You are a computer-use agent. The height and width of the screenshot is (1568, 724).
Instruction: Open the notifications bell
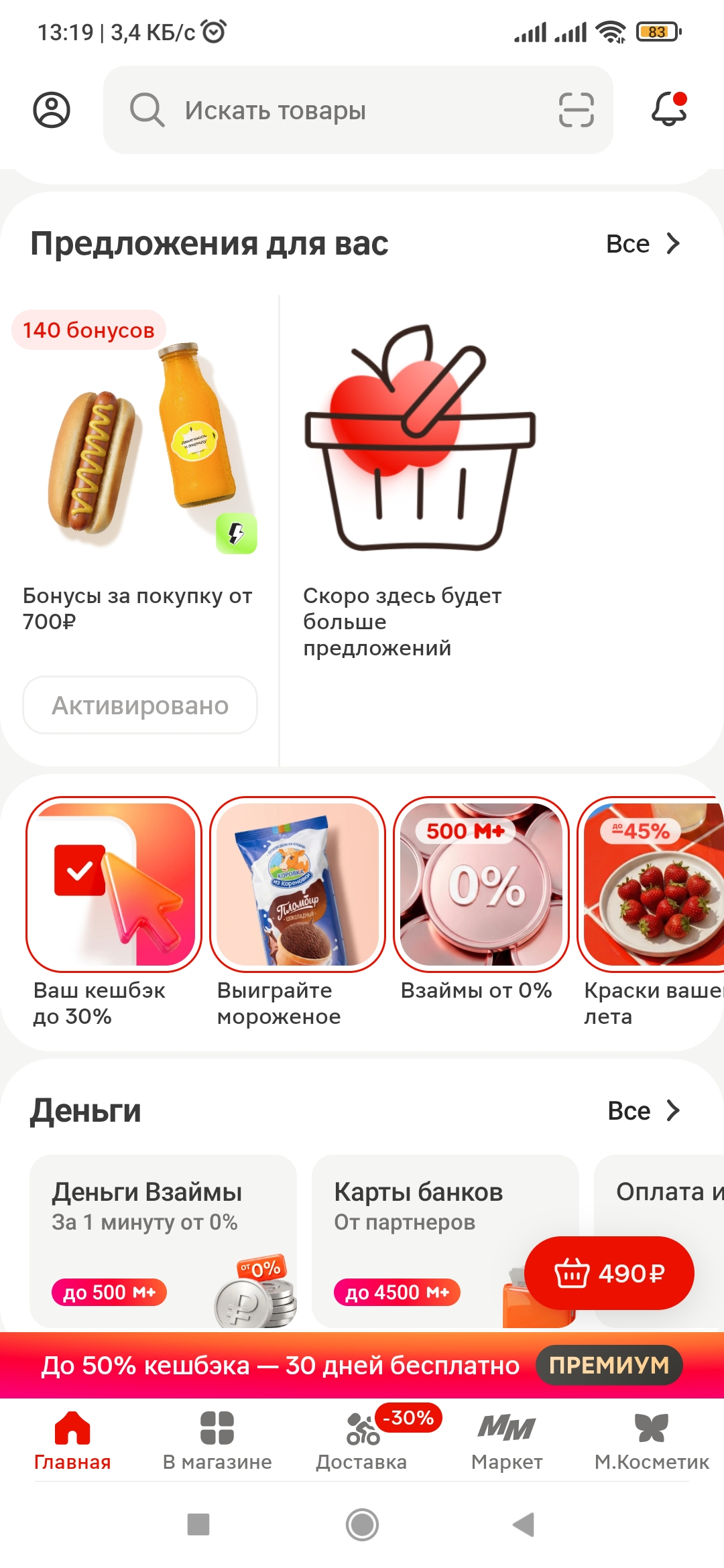[x=669, y=109]
